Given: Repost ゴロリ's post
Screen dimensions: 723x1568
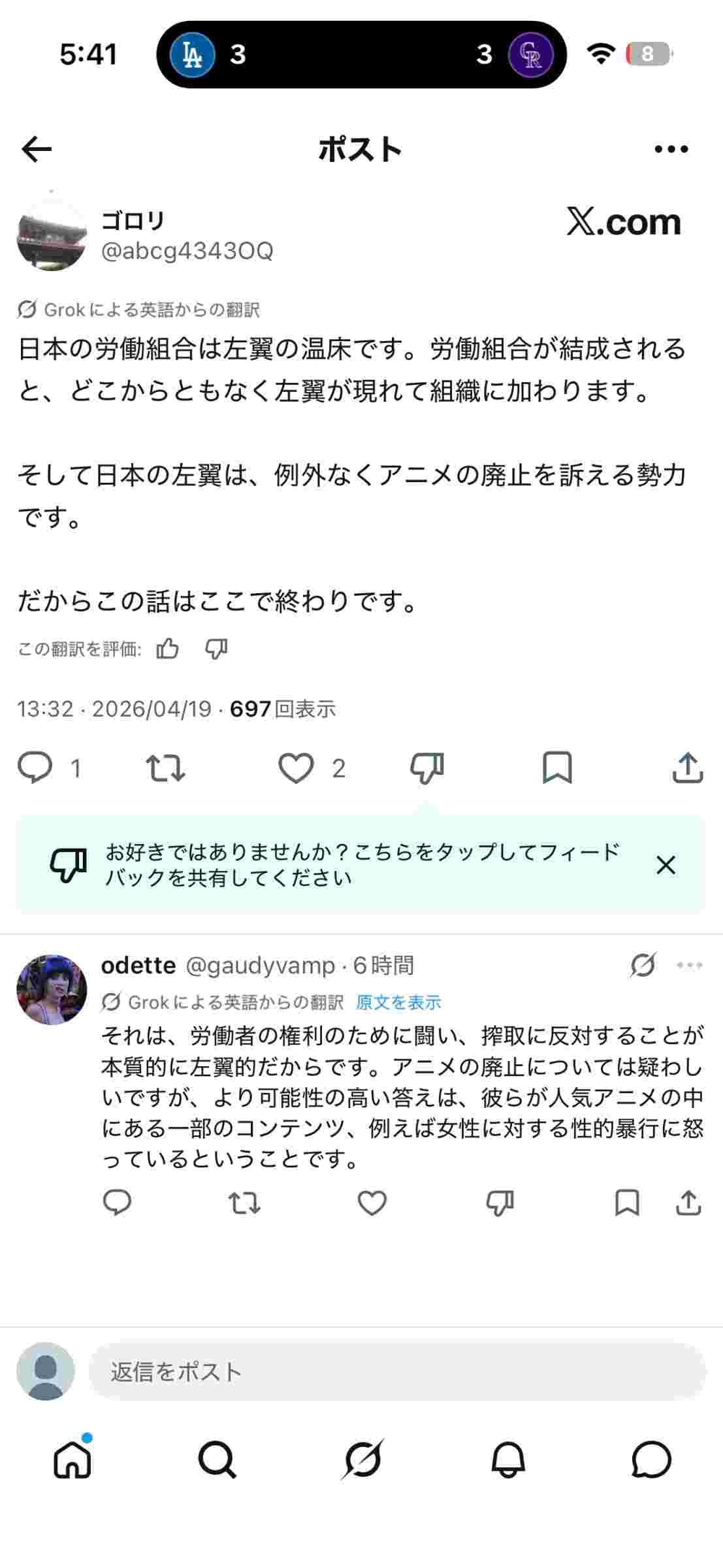Looking at the screenshot, I should (x=165, y=768).
